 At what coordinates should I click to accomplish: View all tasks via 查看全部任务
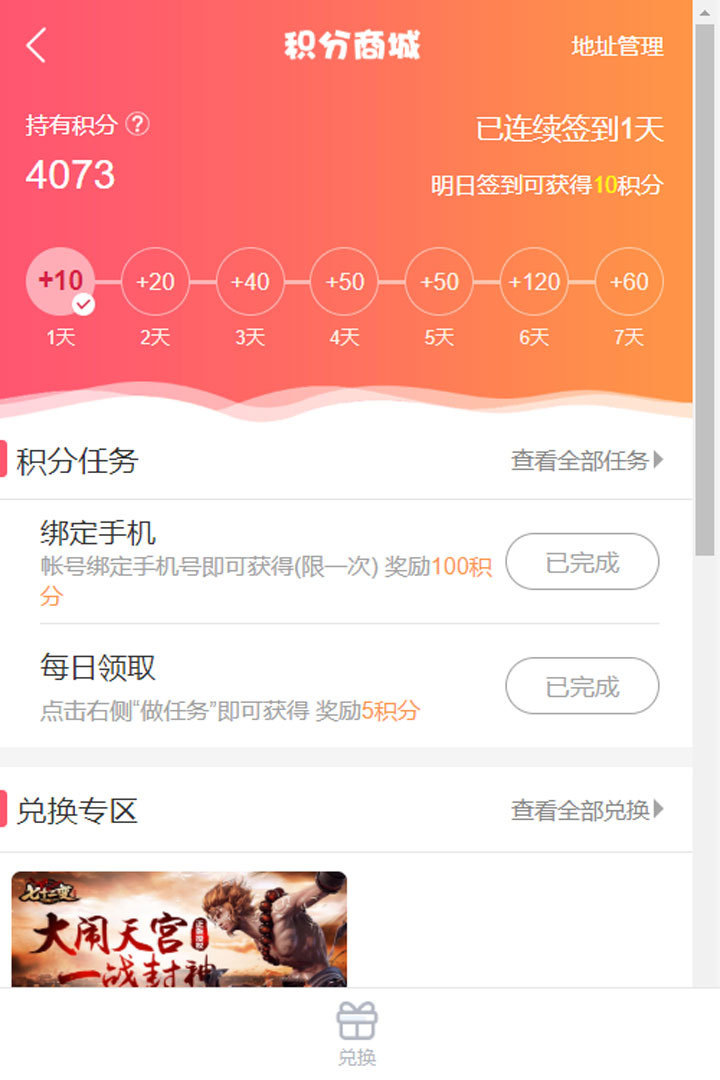pyautogui.click(x=586, y=461)
